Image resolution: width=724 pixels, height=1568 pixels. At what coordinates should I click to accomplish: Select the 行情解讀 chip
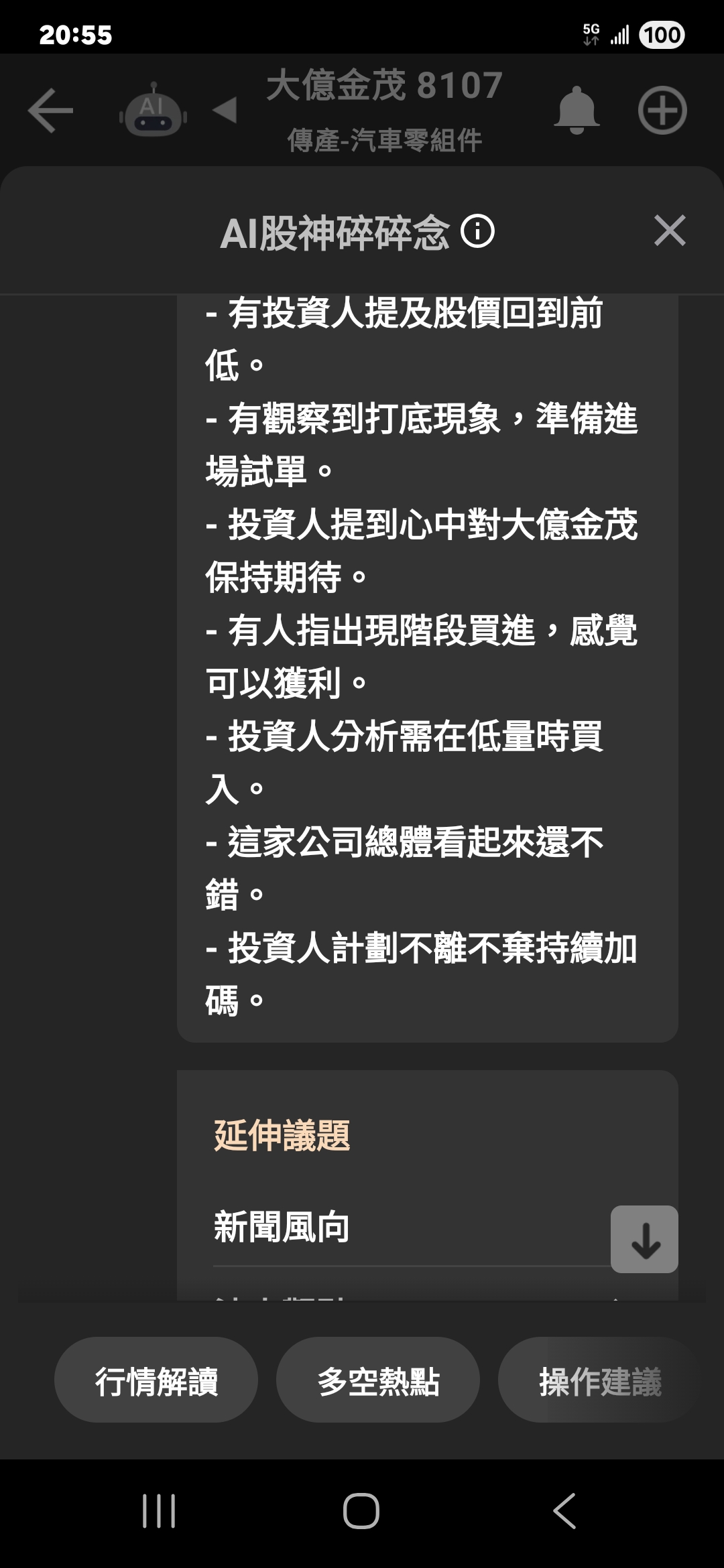pos(156,1382)
